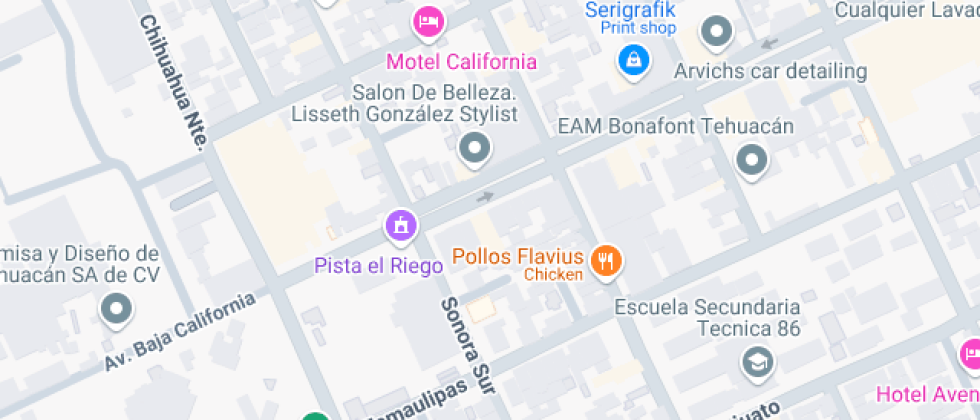Tap the Pollos Flavius restaurant pin
The image size is (980, 420).
[605, 262]
